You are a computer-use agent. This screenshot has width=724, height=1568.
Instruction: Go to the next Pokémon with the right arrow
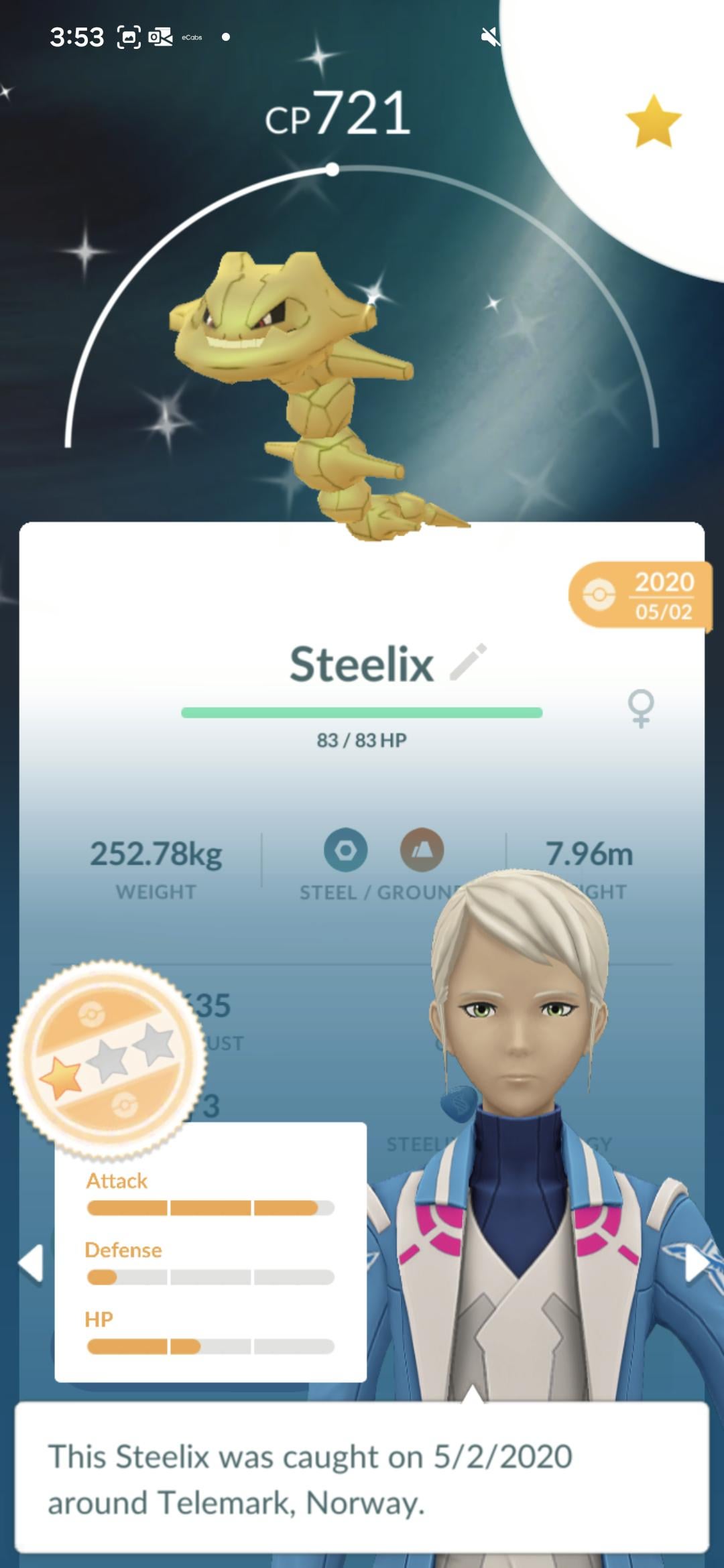pos(697,1263)
